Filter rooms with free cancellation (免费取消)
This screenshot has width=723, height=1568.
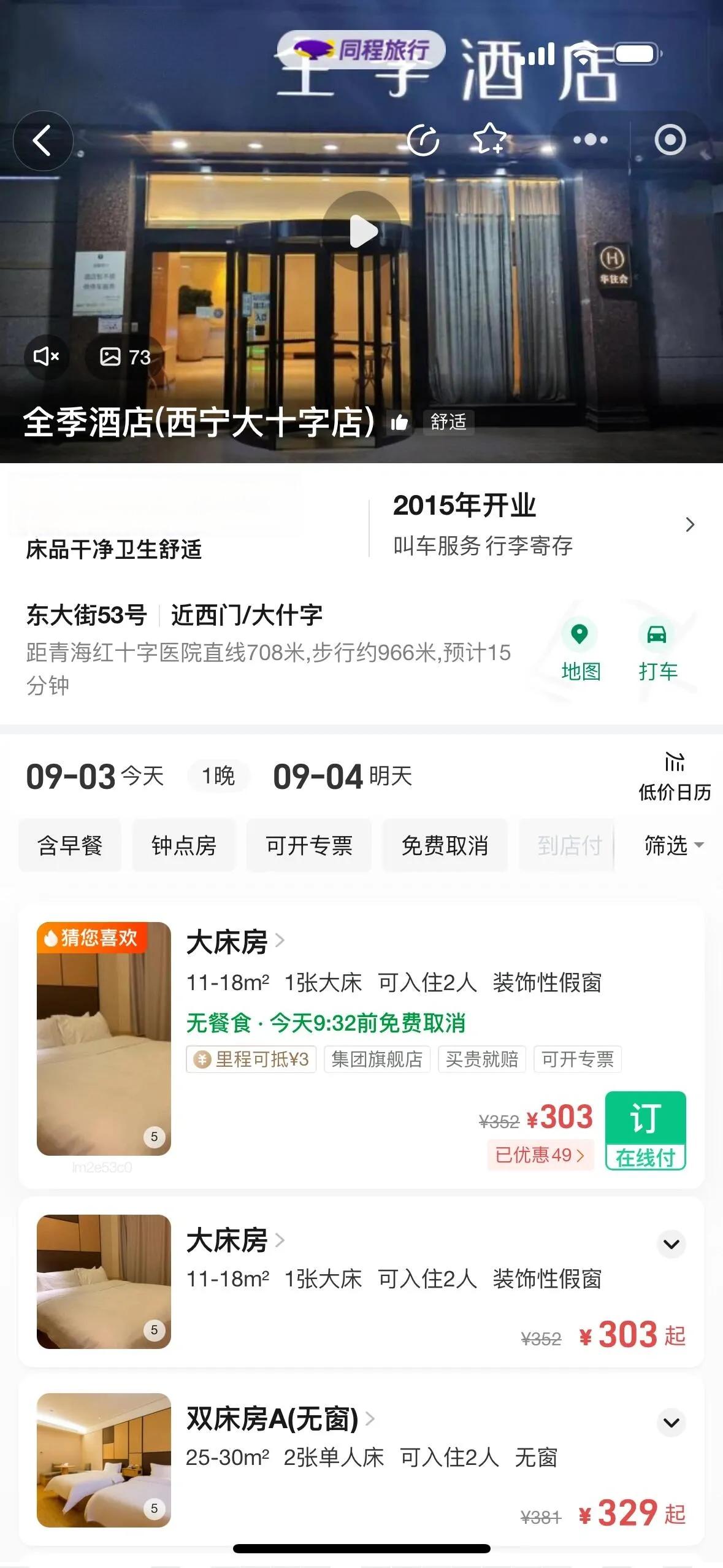tap(445, 845)
